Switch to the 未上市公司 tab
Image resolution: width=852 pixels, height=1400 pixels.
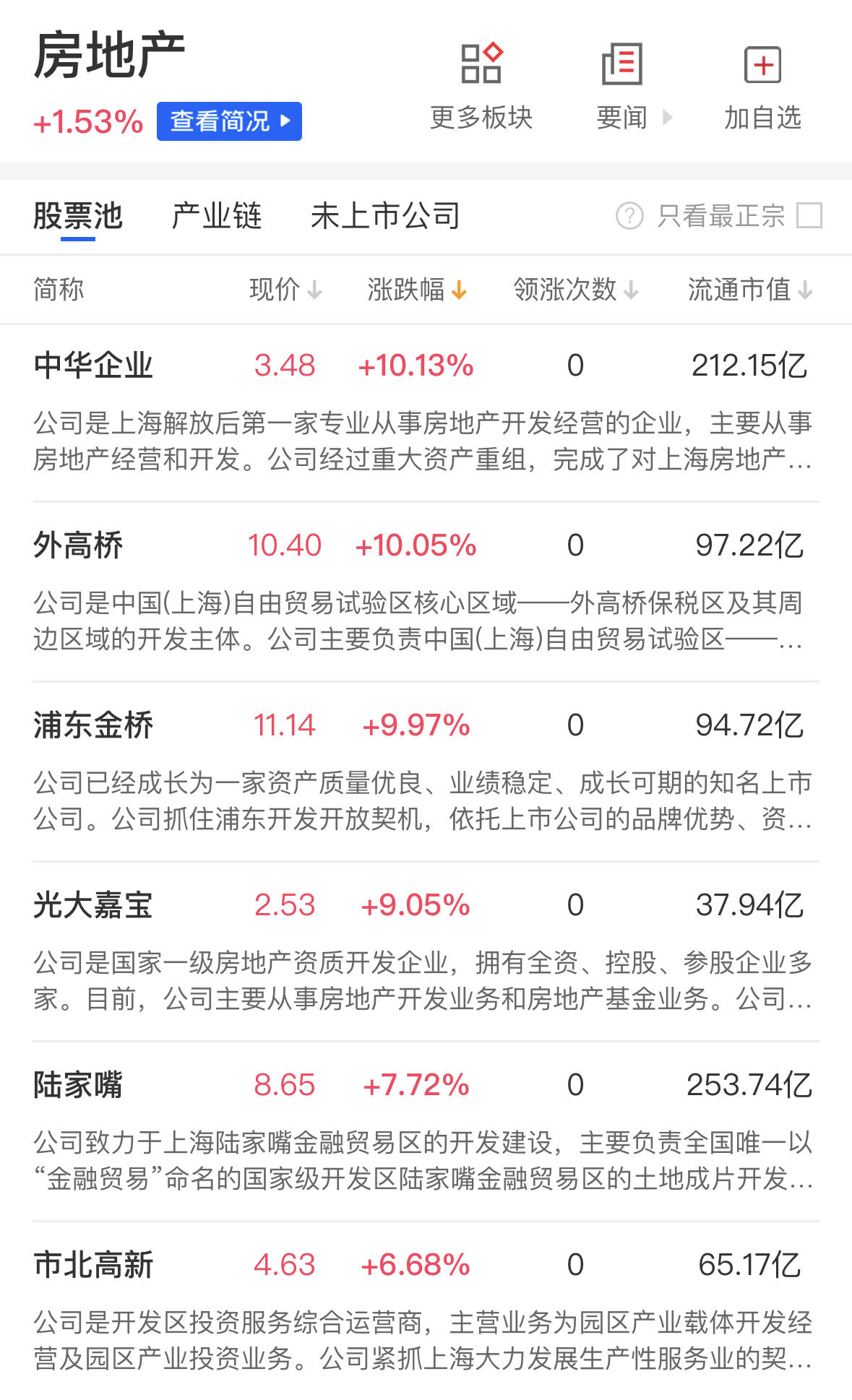pos(385,216)
